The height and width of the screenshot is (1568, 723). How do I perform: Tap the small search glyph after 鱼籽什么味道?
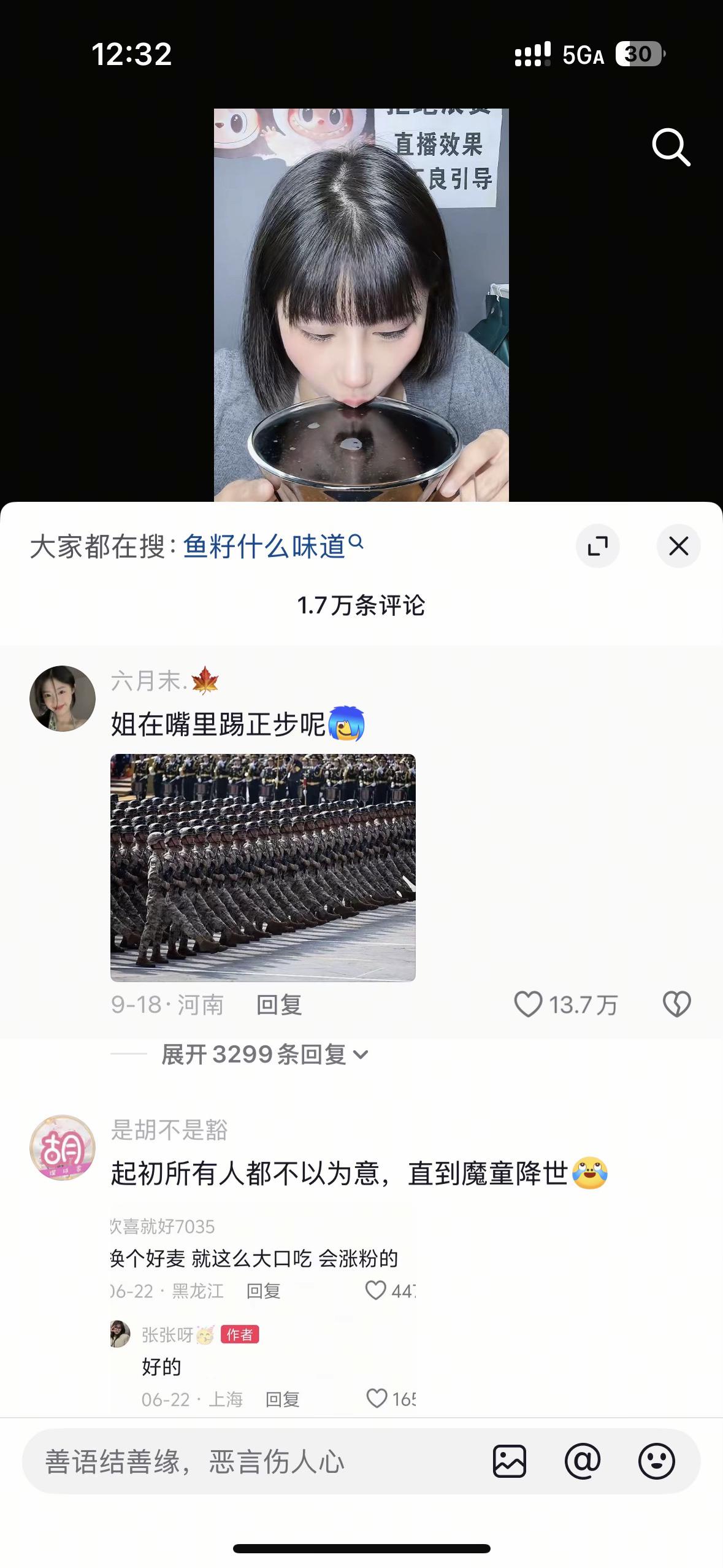tap(359, 542)
